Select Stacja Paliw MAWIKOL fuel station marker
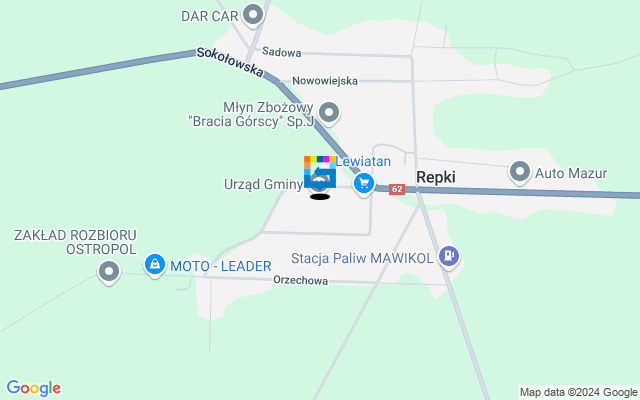This screenshot has height=400, width=640. click(450, 257)
